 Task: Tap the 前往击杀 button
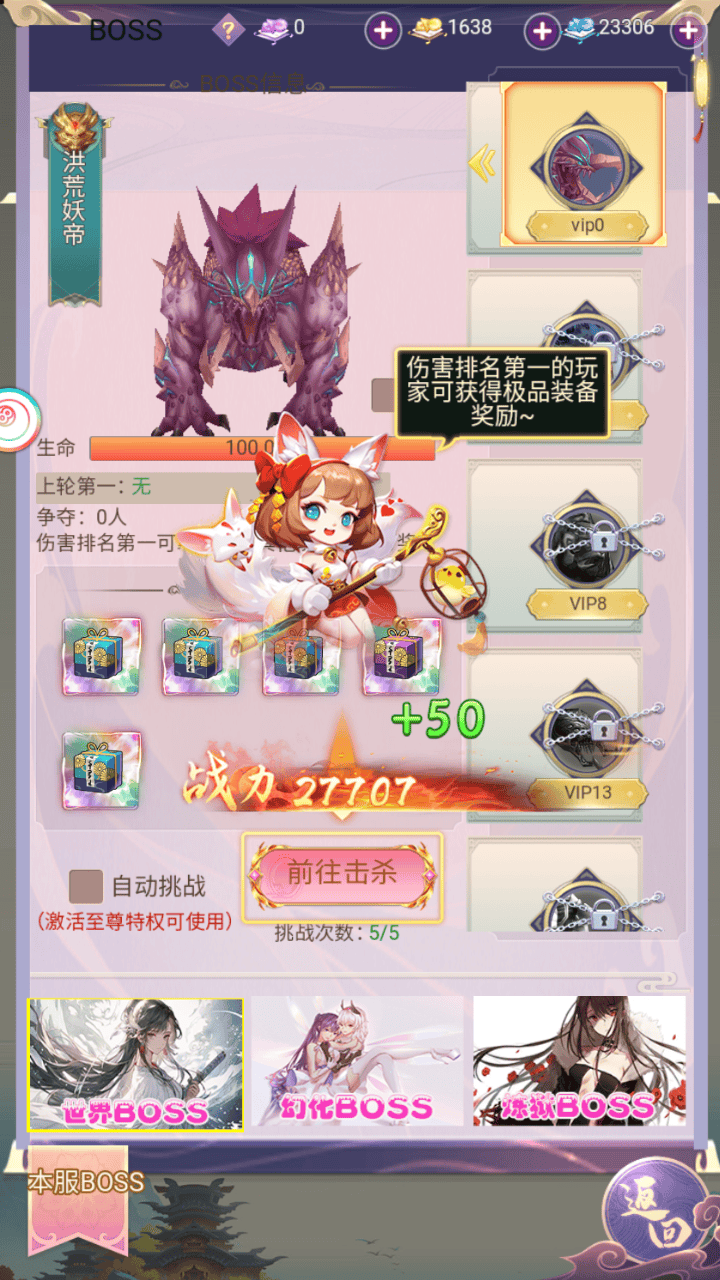342,873
